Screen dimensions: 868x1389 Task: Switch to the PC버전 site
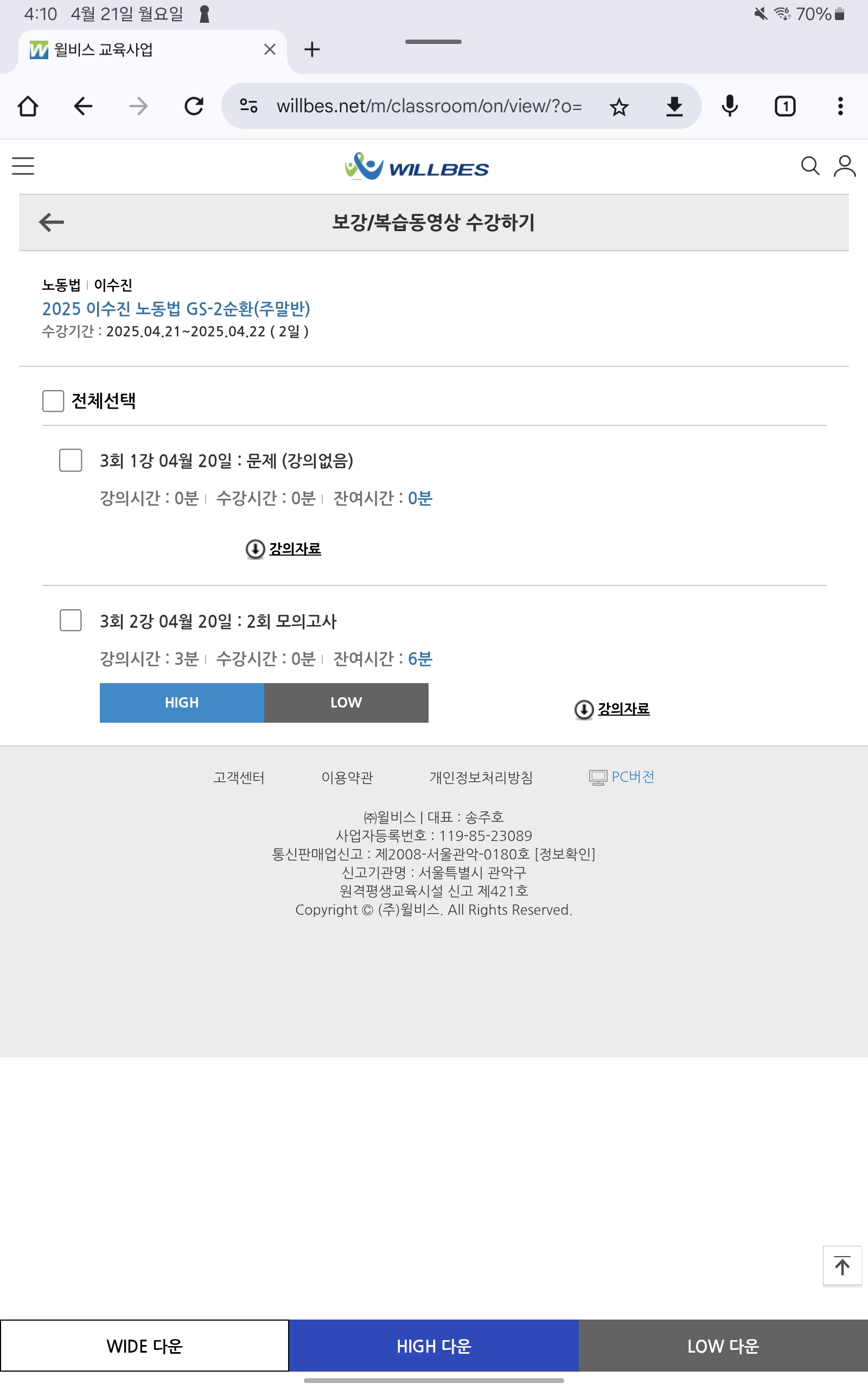click(622, 777)
